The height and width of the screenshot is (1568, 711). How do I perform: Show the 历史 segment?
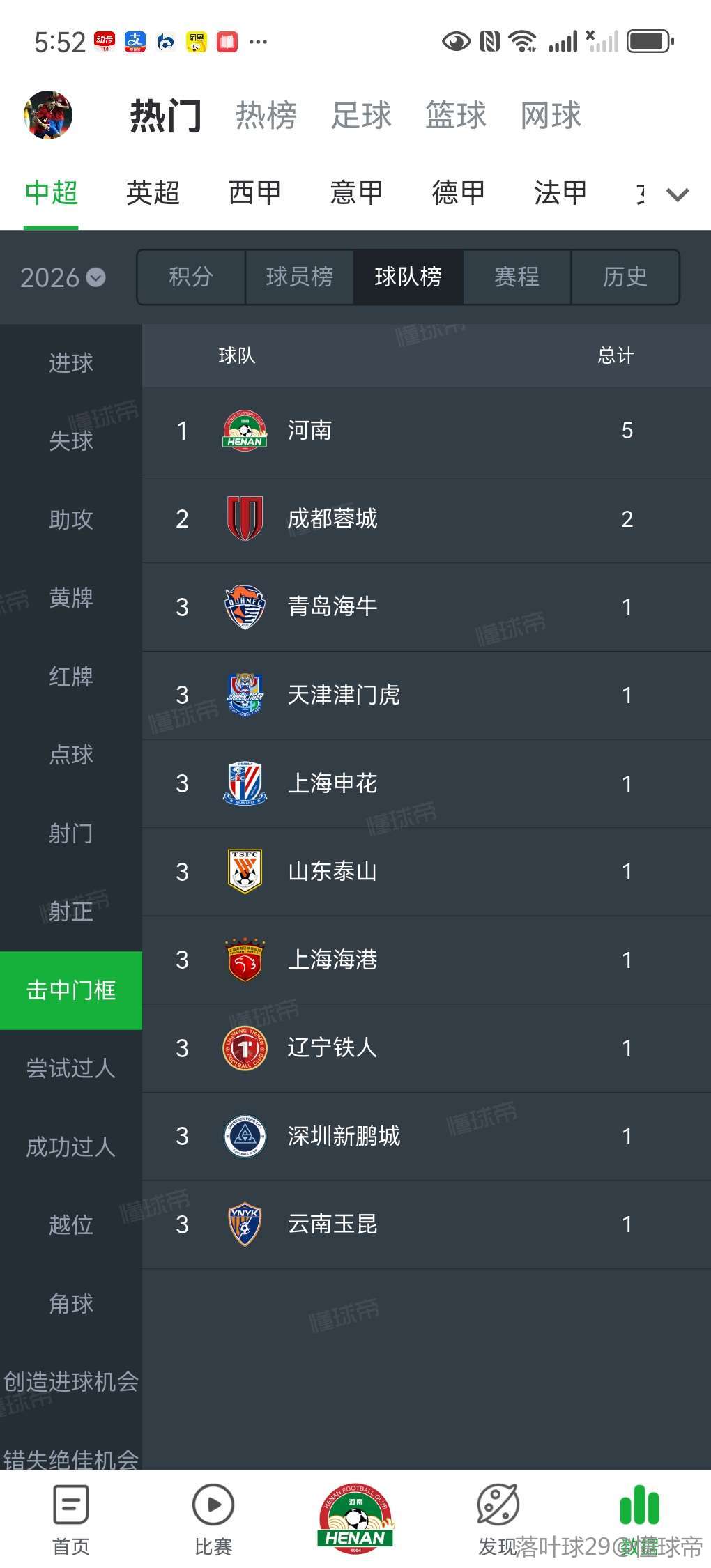click(x=625, y=277)
